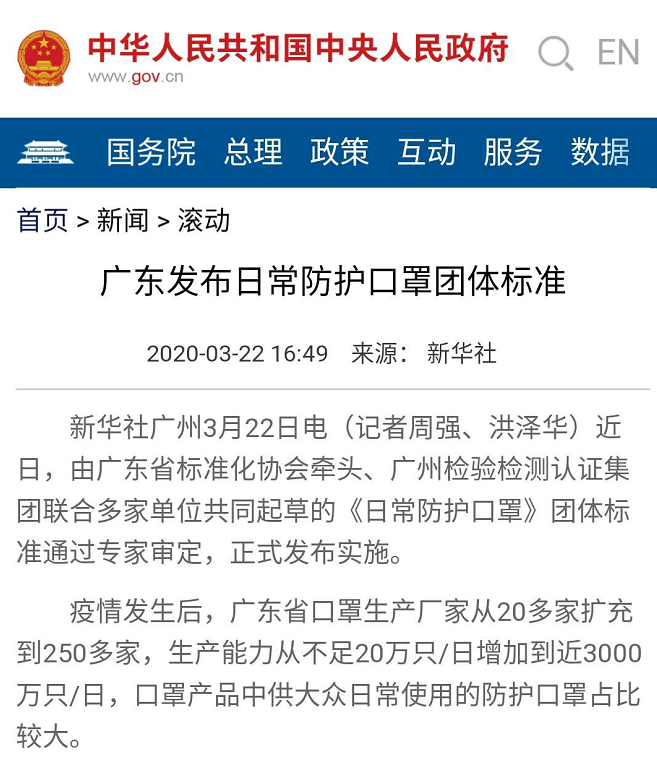Image resolution: width=657 pixels, height=768 pixels.
Task: Open the 互动 section
Action: (426, 153)
